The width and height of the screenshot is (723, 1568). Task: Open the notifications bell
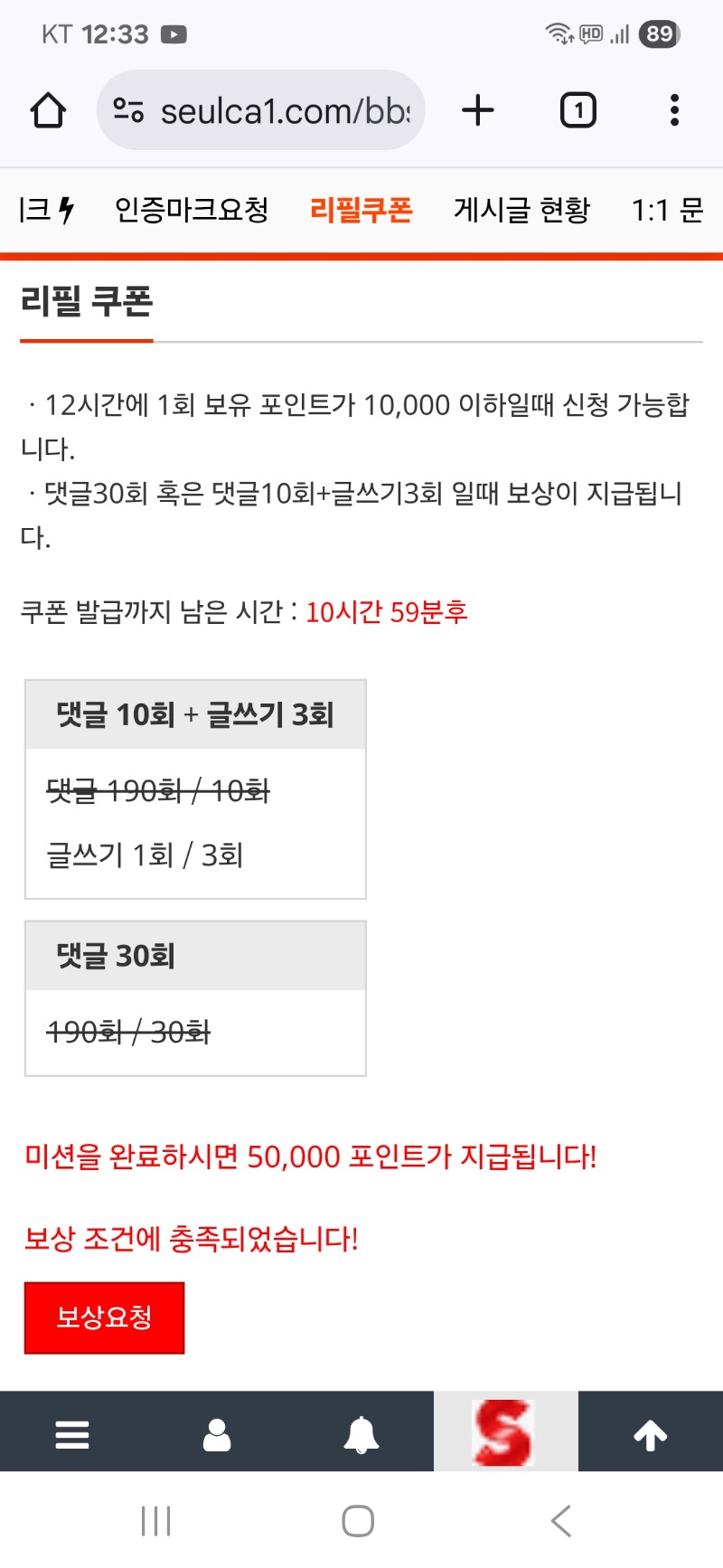(x=361, y=1434)
